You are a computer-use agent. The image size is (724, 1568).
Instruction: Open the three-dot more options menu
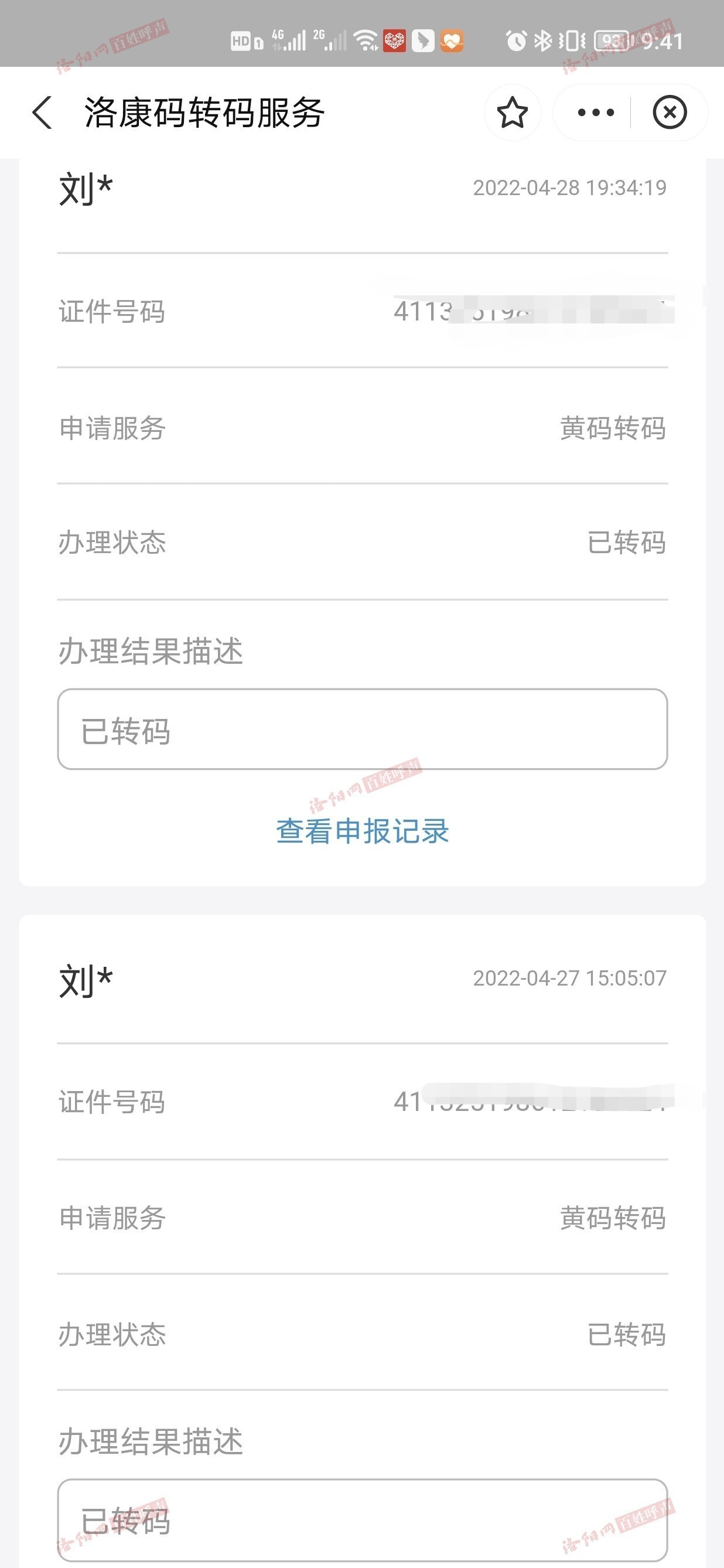[x=596, y=113]
